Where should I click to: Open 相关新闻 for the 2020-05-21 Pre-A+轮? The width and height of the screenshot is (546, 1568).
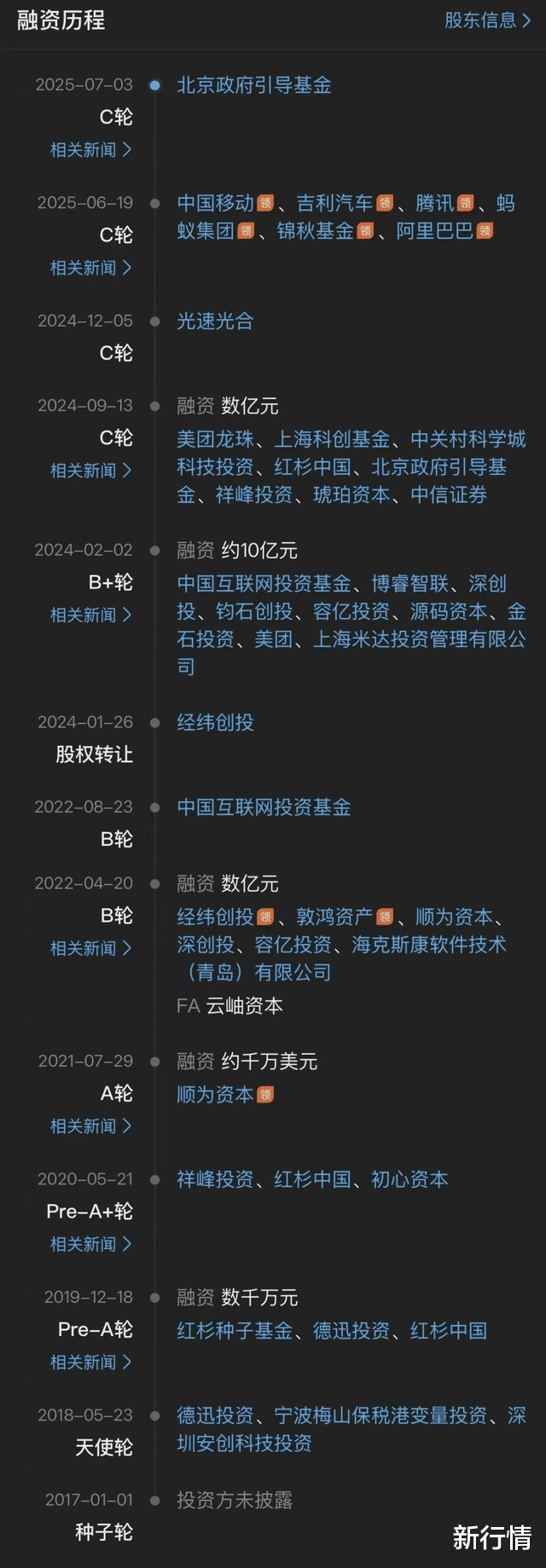(x=90, y=1244)
